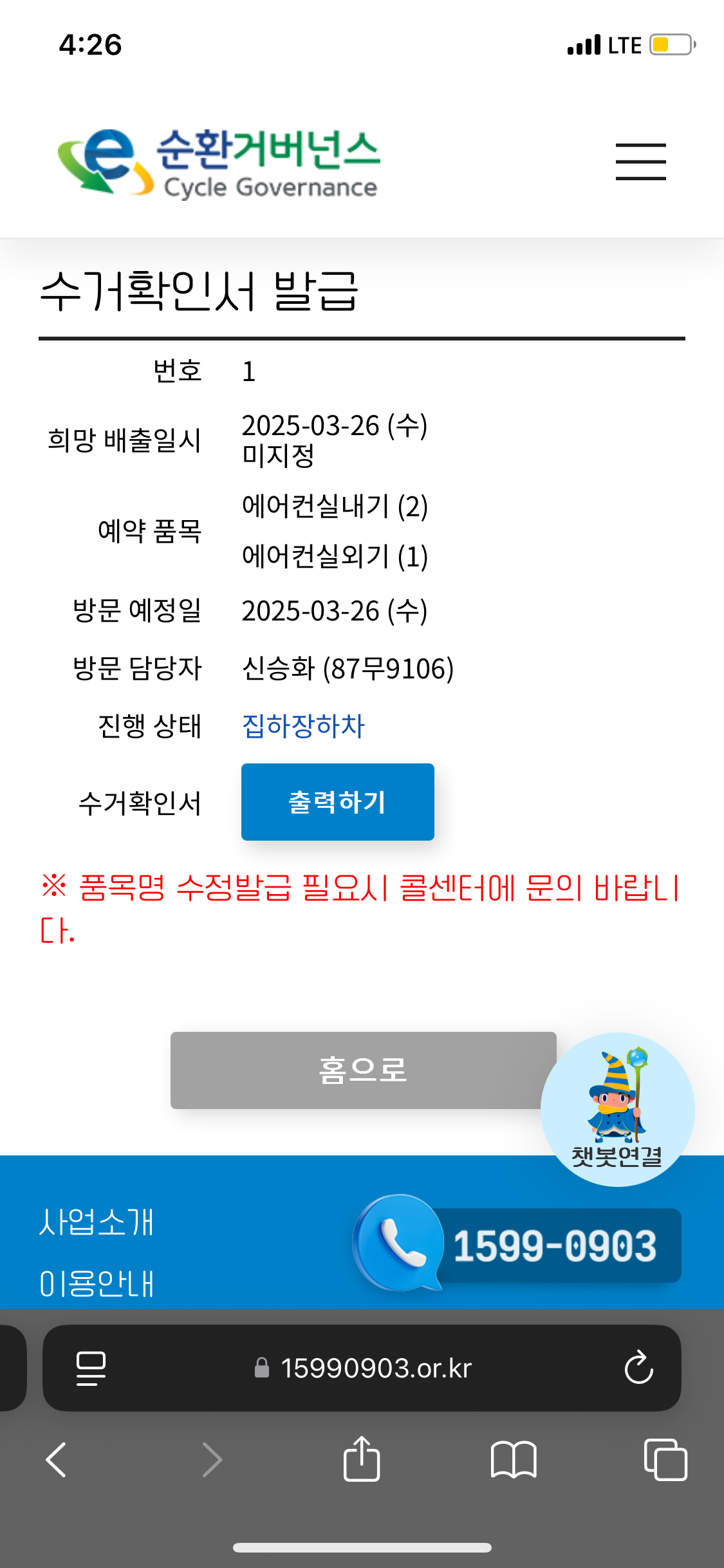Screen dimensions: 724x1568
Task: Open the 사업소개 footer link
Action: (x=97, y=1222)
